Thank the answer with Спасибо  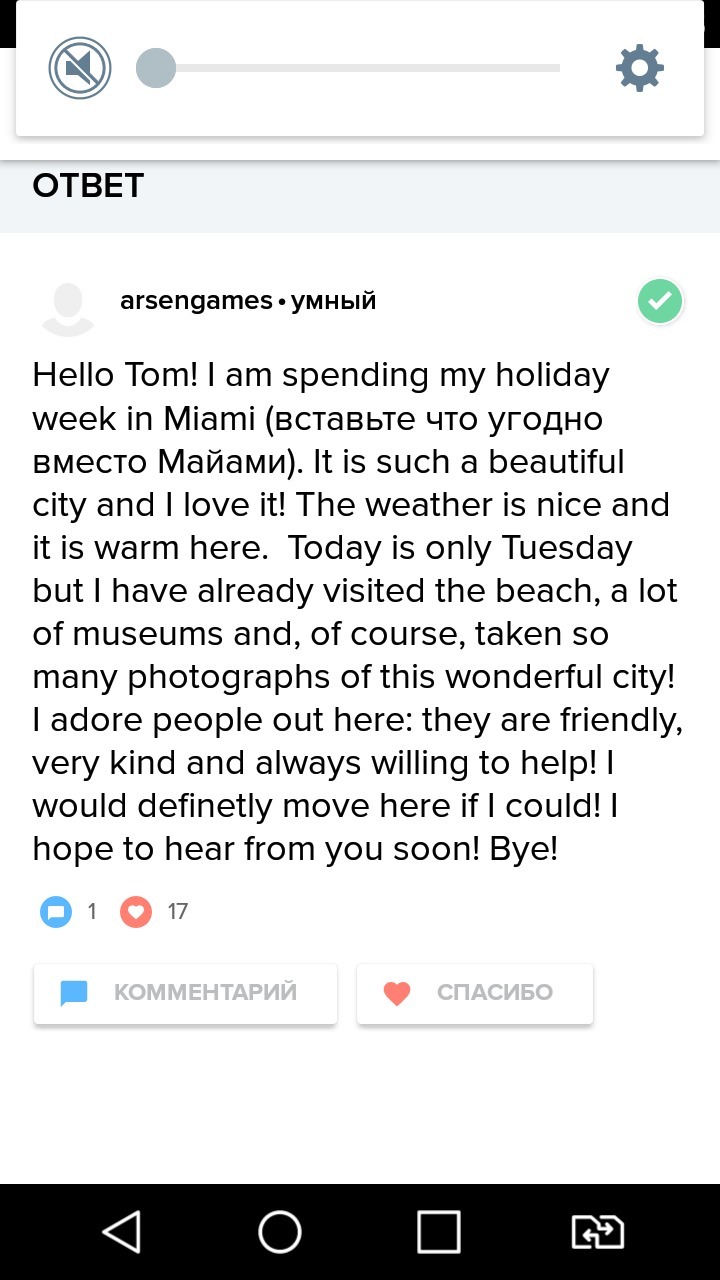[x=475, y=993]
